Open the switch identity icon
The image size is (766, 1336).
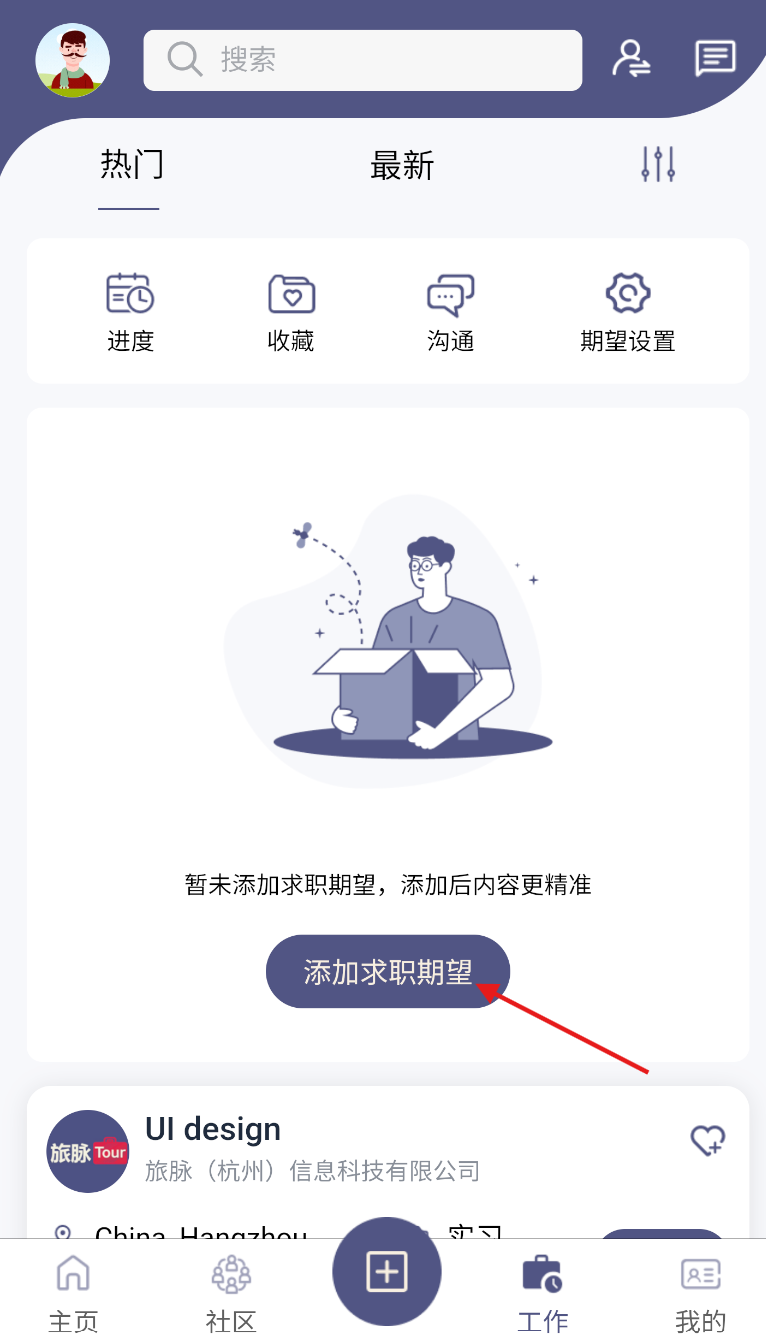click(x=632, y=59)
